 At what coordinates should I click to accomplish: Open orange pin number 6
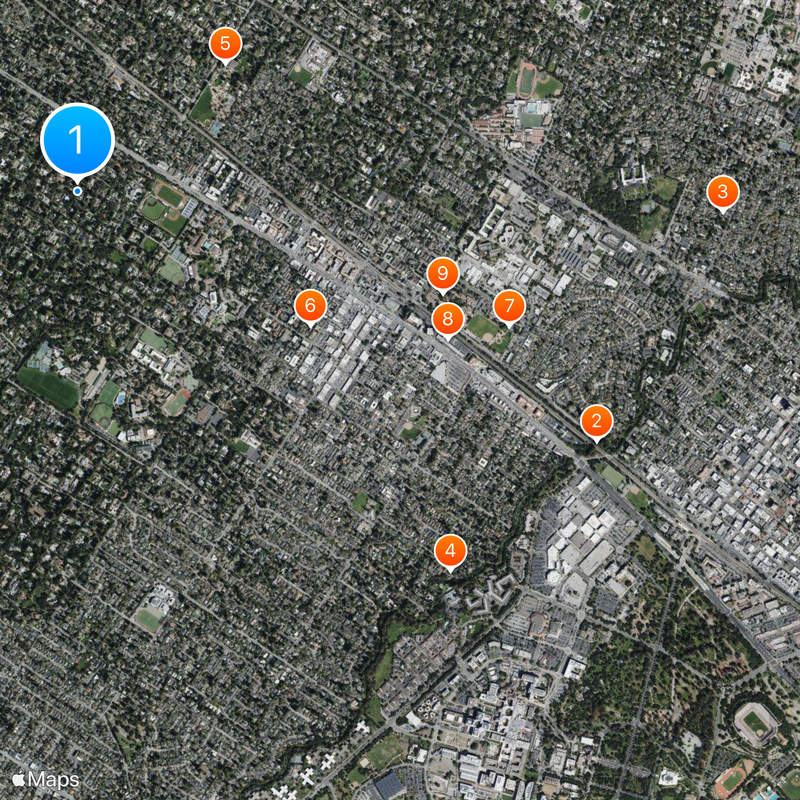point(310,305)
